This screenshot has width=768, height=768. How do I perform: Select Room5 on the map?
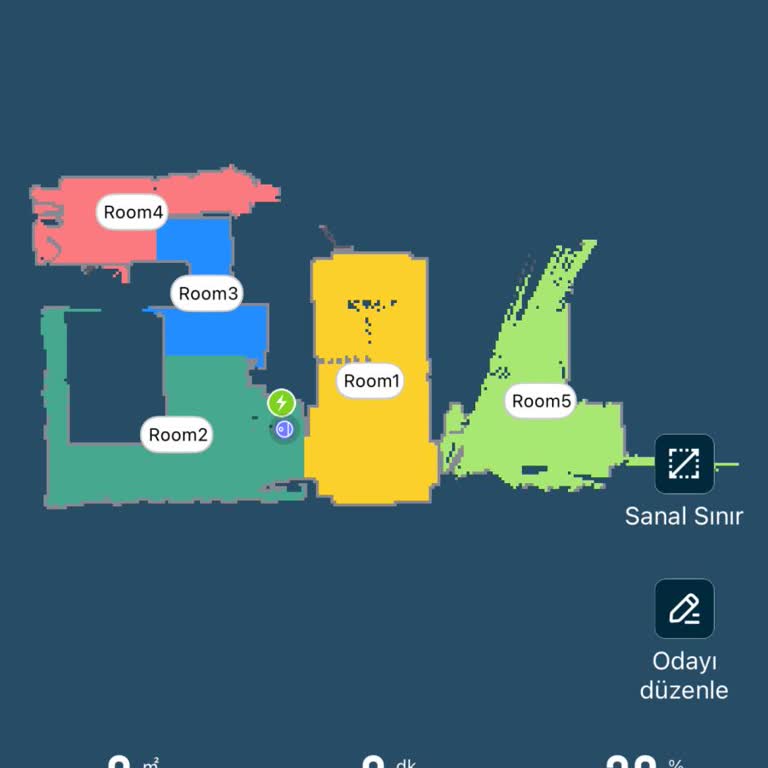(540, 402)
